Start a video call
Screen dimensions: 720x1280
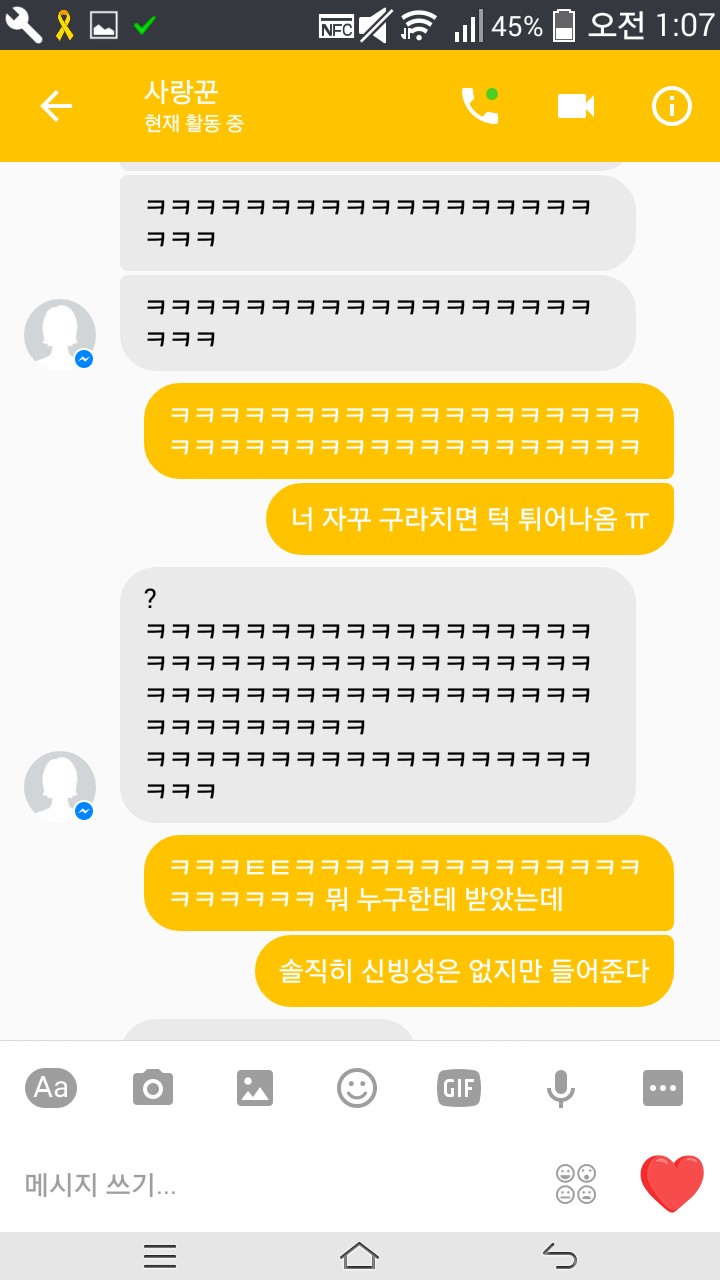(576, 106)
